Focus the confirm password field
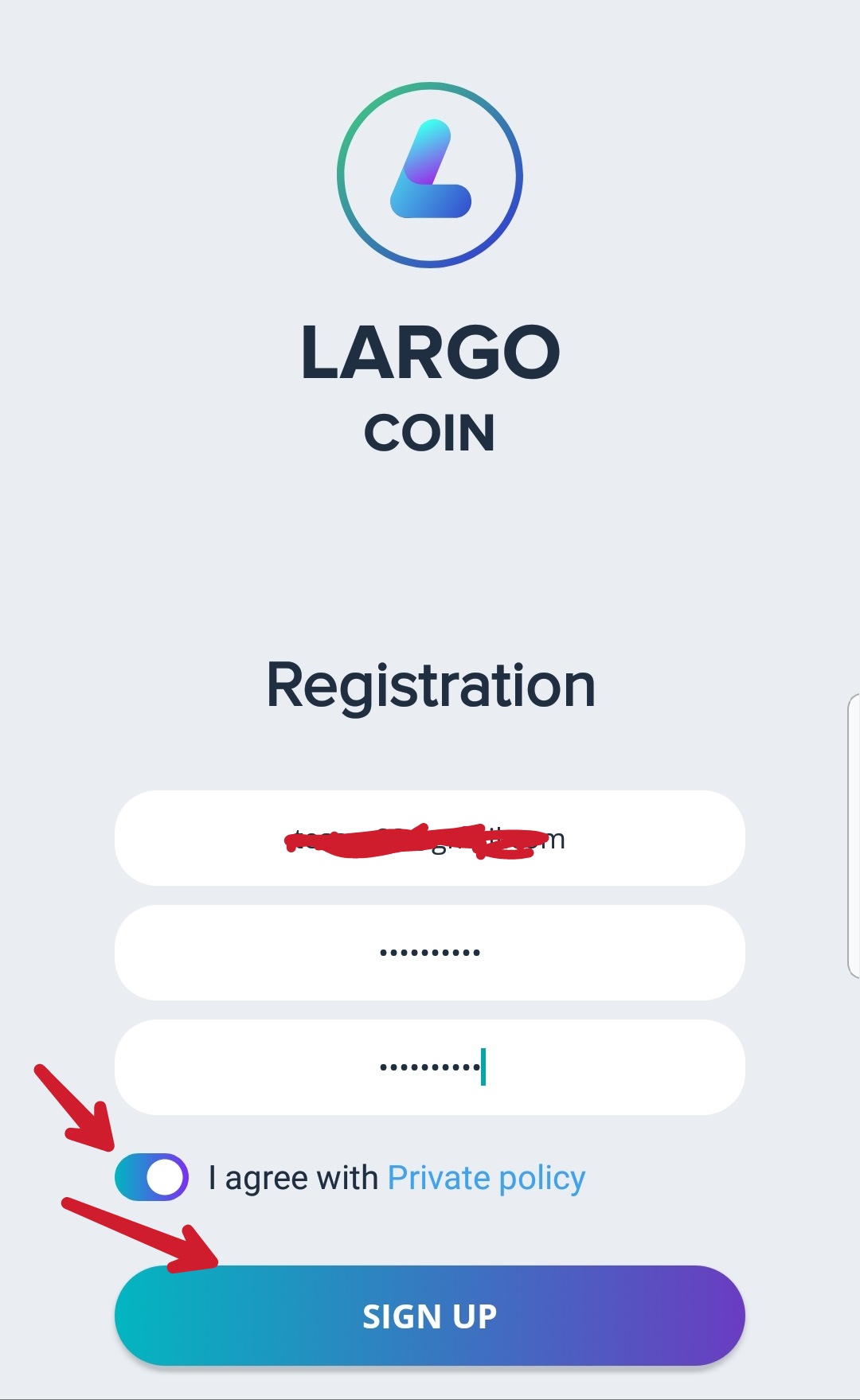The width and height of the screenshot is (860, 1400). [x=430, y=1067]
